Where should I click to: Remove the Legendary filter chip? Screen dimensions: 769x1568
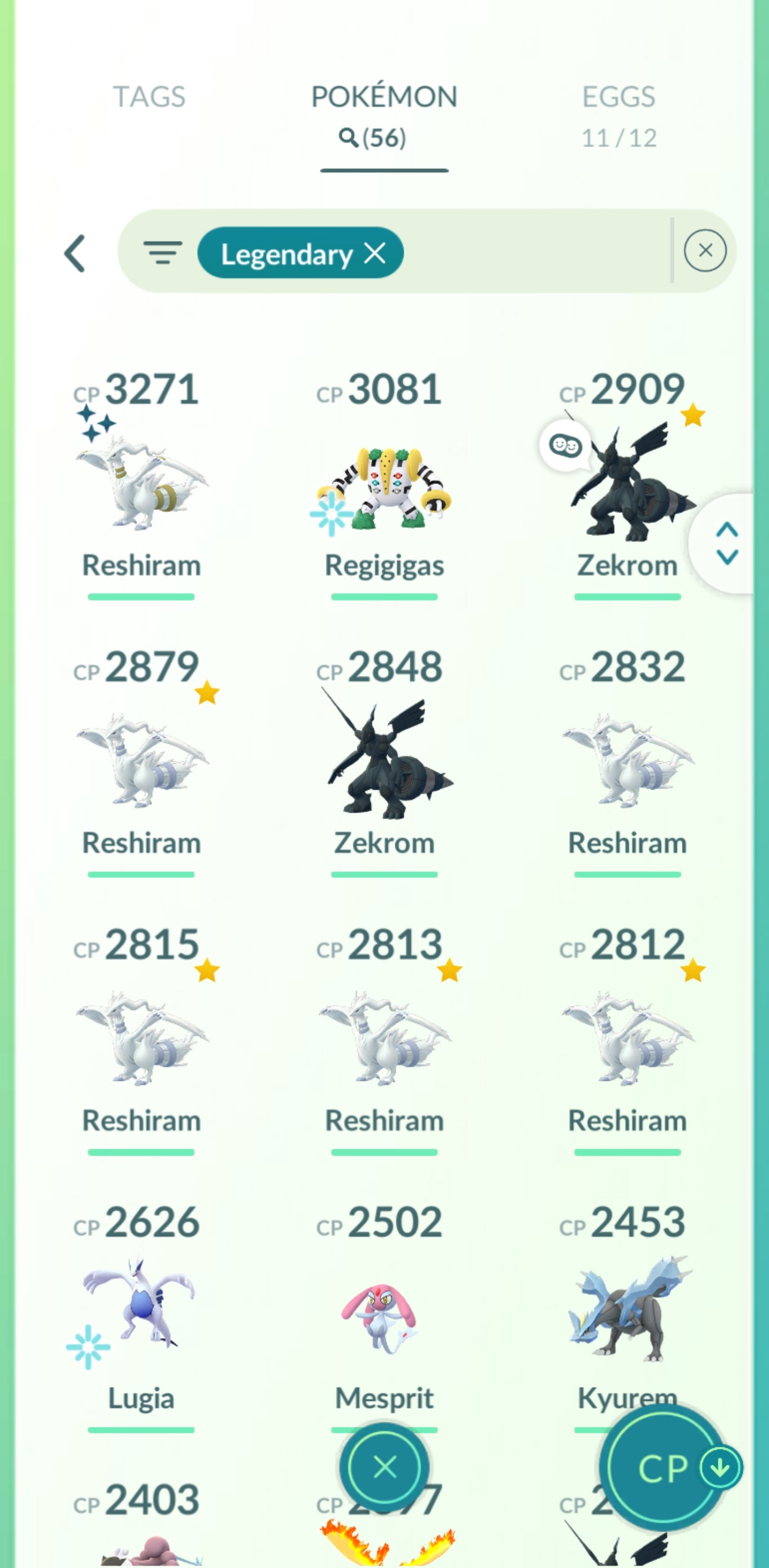coord(375,253)
